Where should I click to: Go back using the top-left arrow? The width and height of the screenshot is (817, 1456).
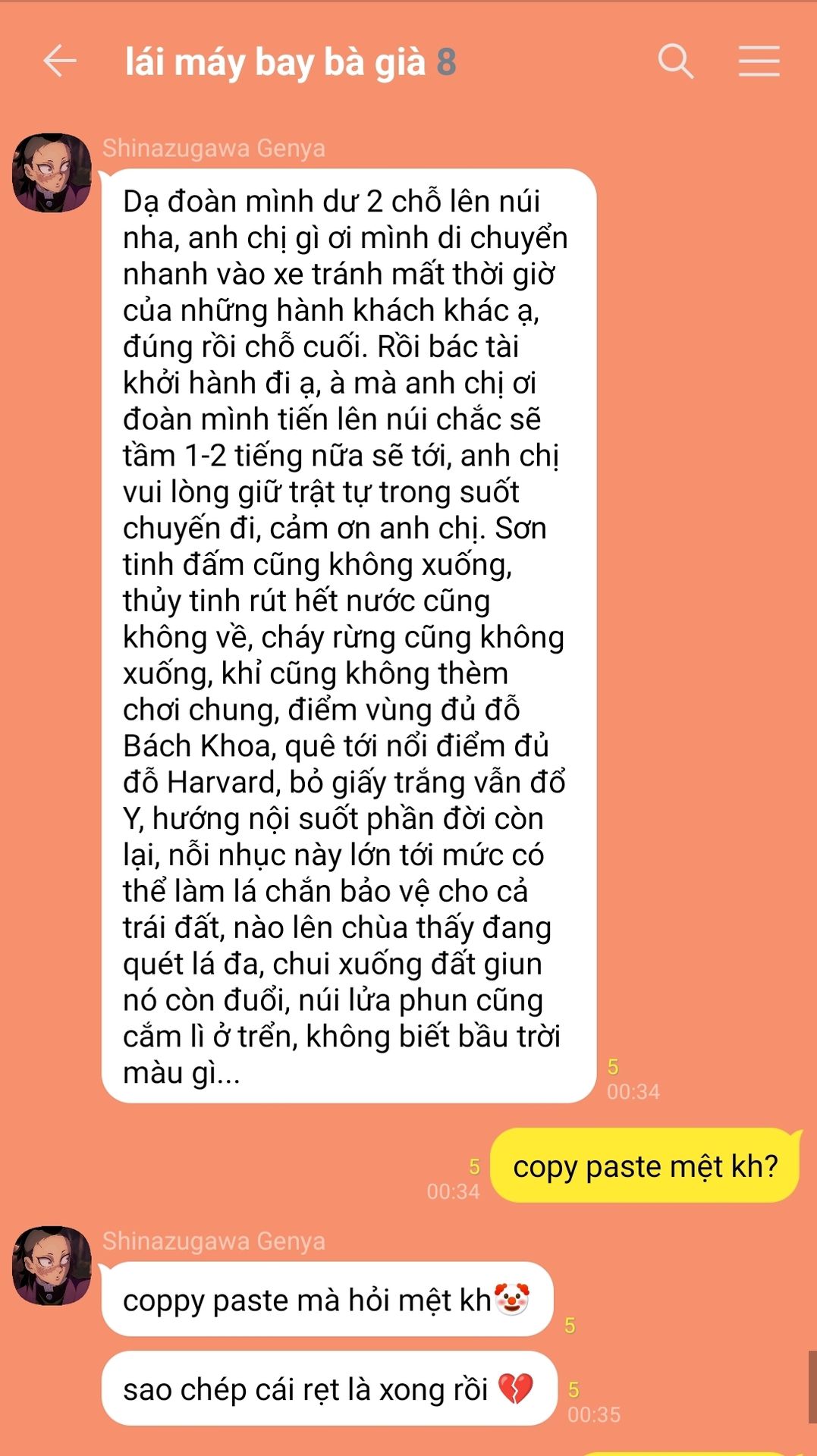pyautogui.click(x=60, y=61)
